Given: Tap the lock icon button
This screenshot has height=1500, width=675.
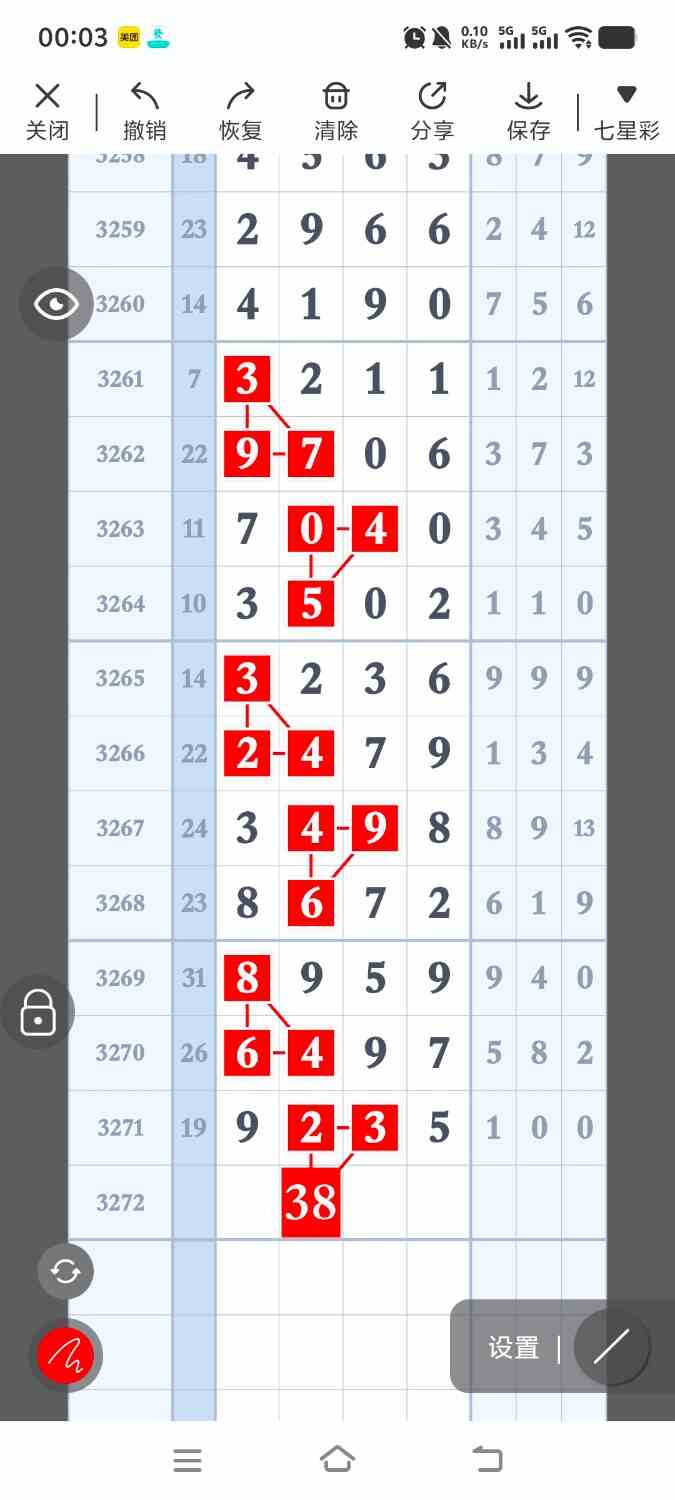Looking at the screenshot, I should coord(38,1011).
